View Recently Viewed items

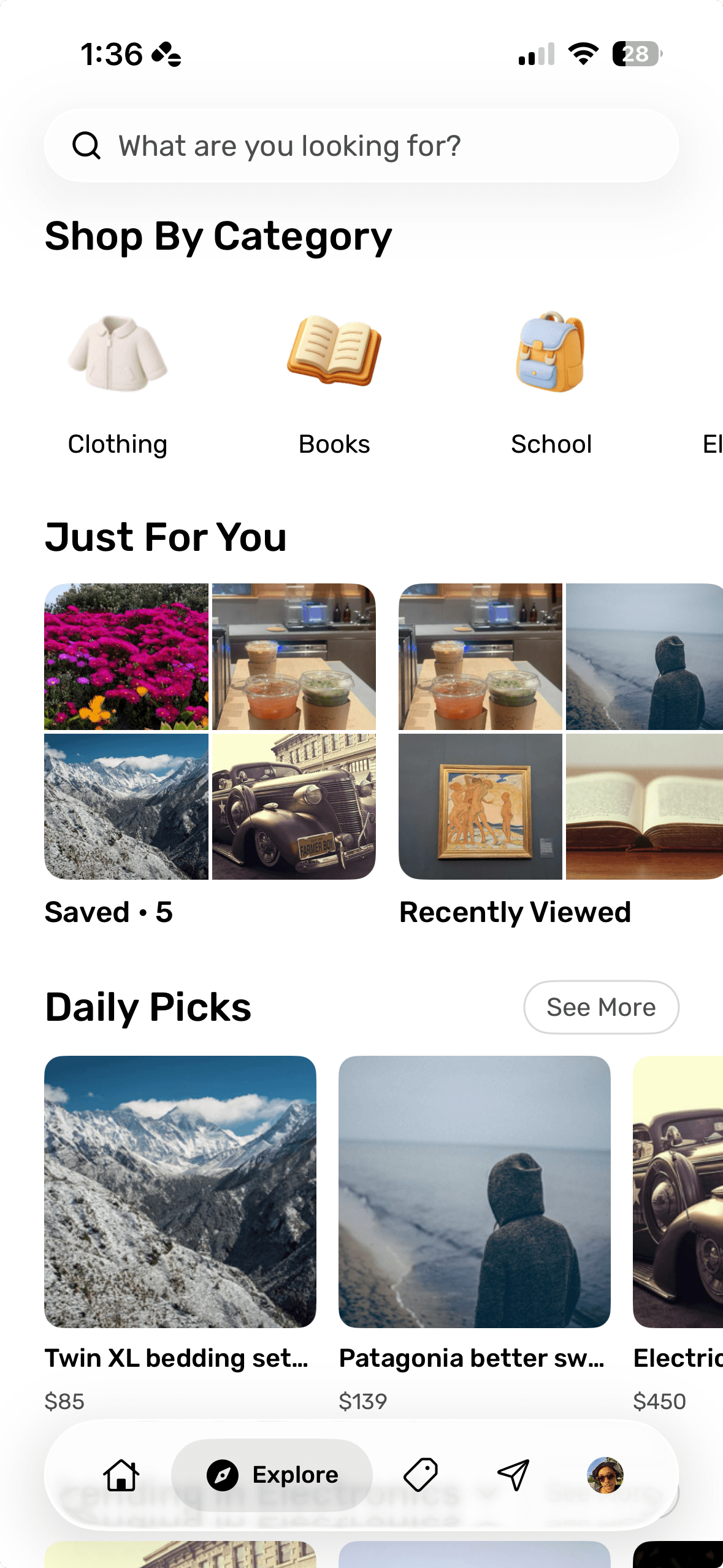560,755
